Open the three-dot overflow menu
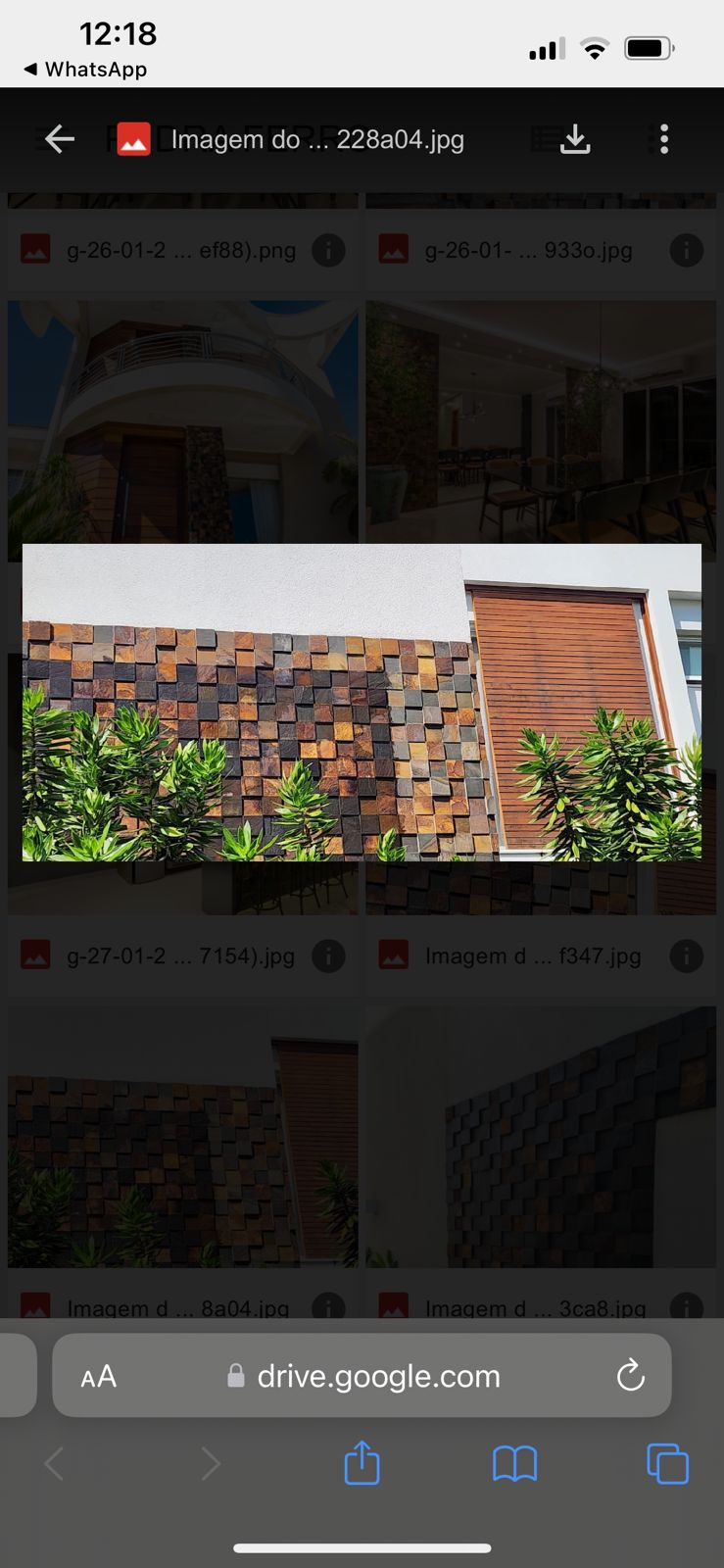 click(664, 139)
